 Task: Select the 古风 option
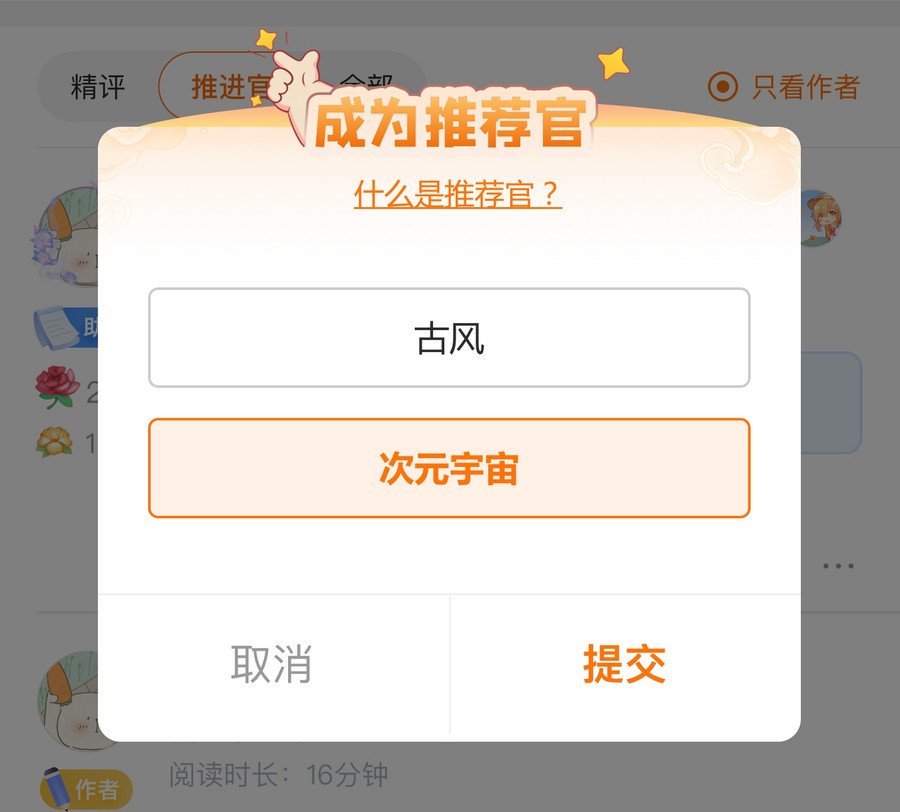point(449,338)
